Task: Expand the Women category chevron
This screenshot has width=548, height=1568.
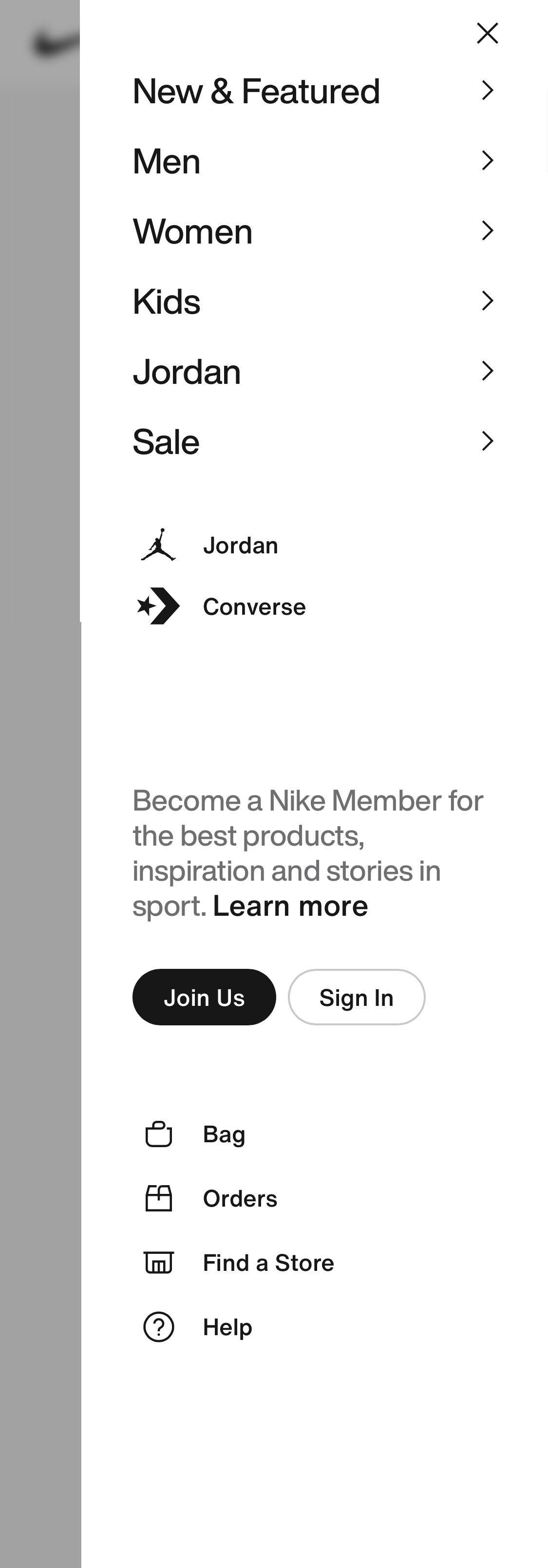Action: pyautogui.click(x=488, y=231)
